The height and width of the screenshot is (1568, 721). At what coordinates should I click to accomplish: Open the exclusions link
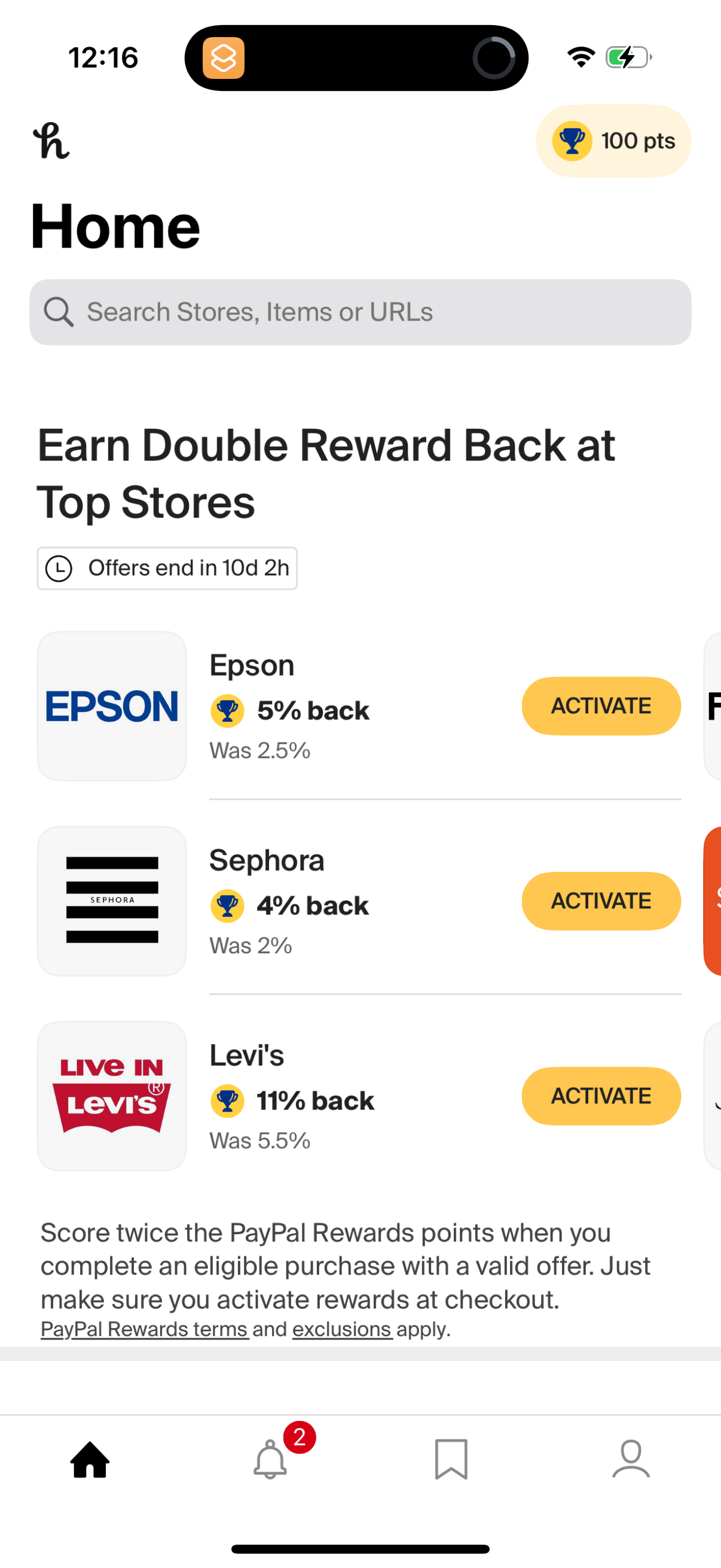click(342, 1329)
